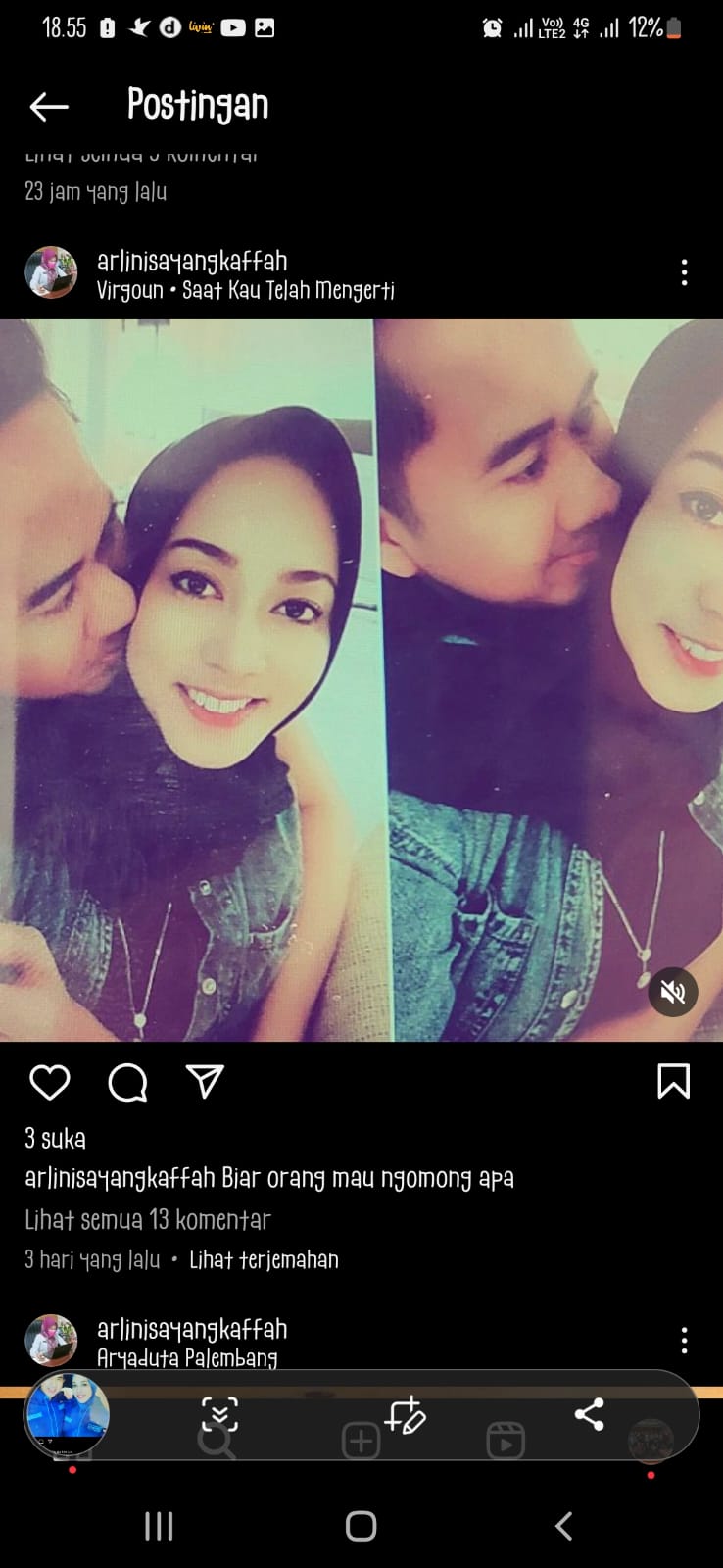Viewport: 723px width, 1568px height.
Task: Start scroll capture from screenshot toolbar
Action: pyautogui.click(x=219, y=1415)
